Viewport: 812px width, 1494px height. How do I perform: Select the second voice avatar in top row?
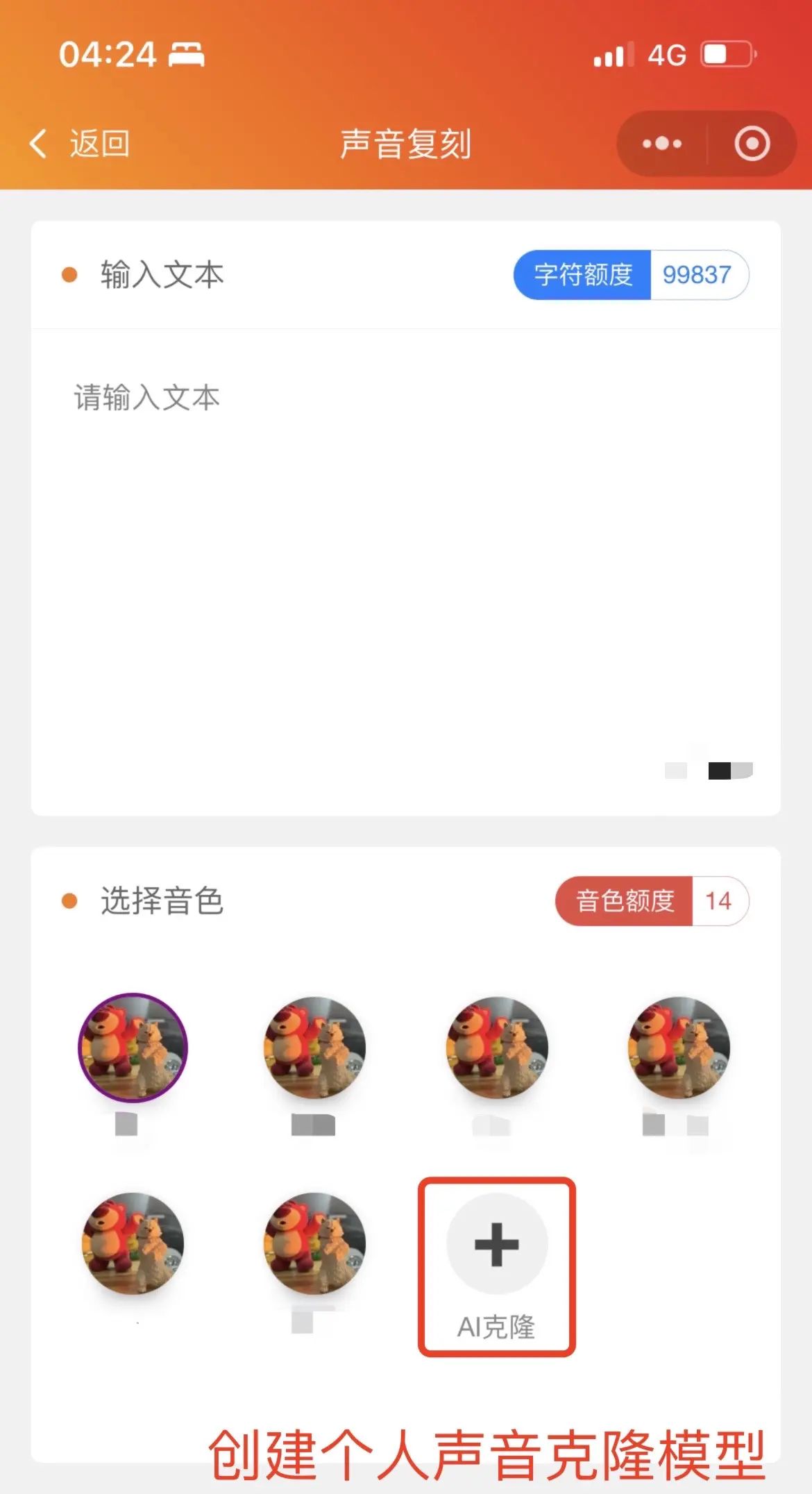(x=314, y=1049)
